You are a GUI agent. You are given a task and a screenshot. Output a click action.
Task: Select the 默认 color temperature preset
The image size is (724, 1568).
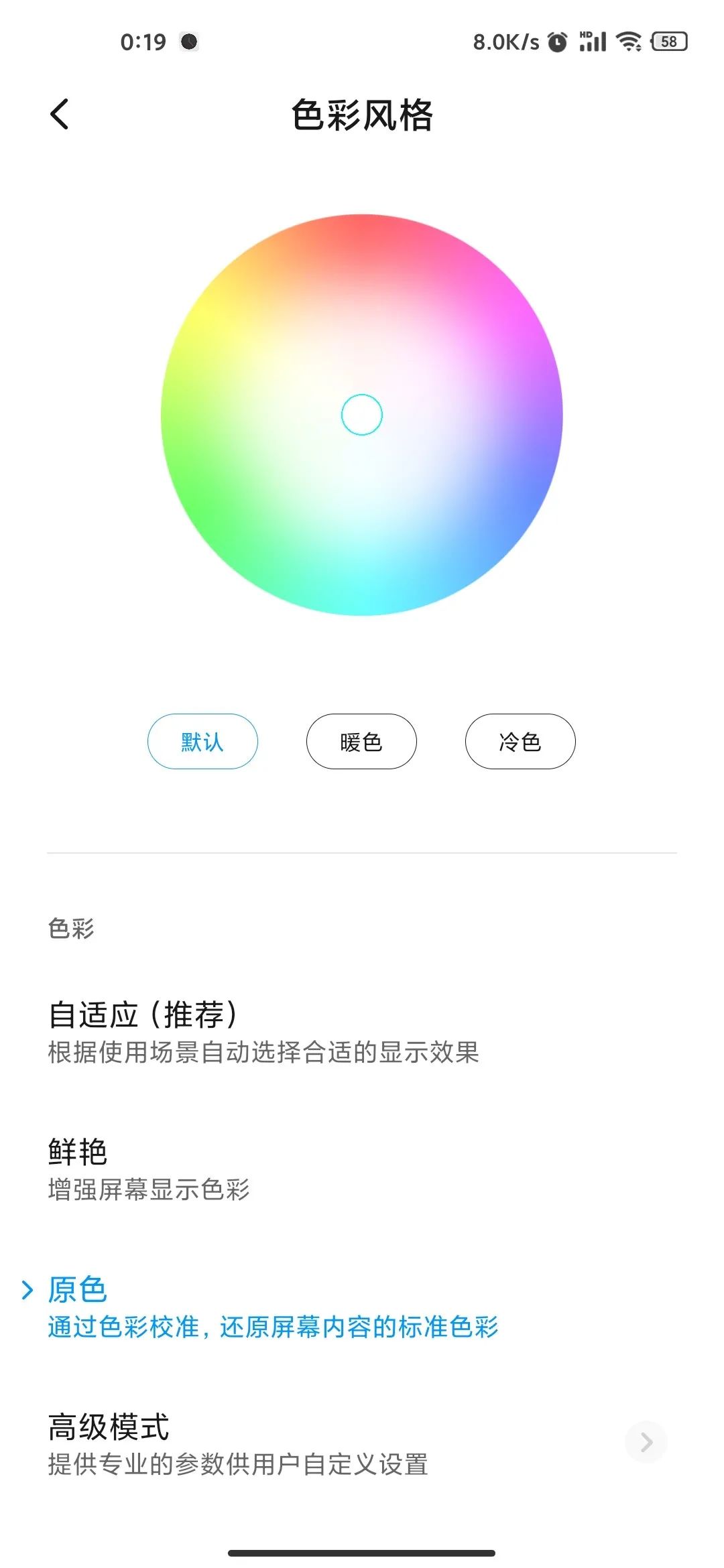[x=202, y=741]
